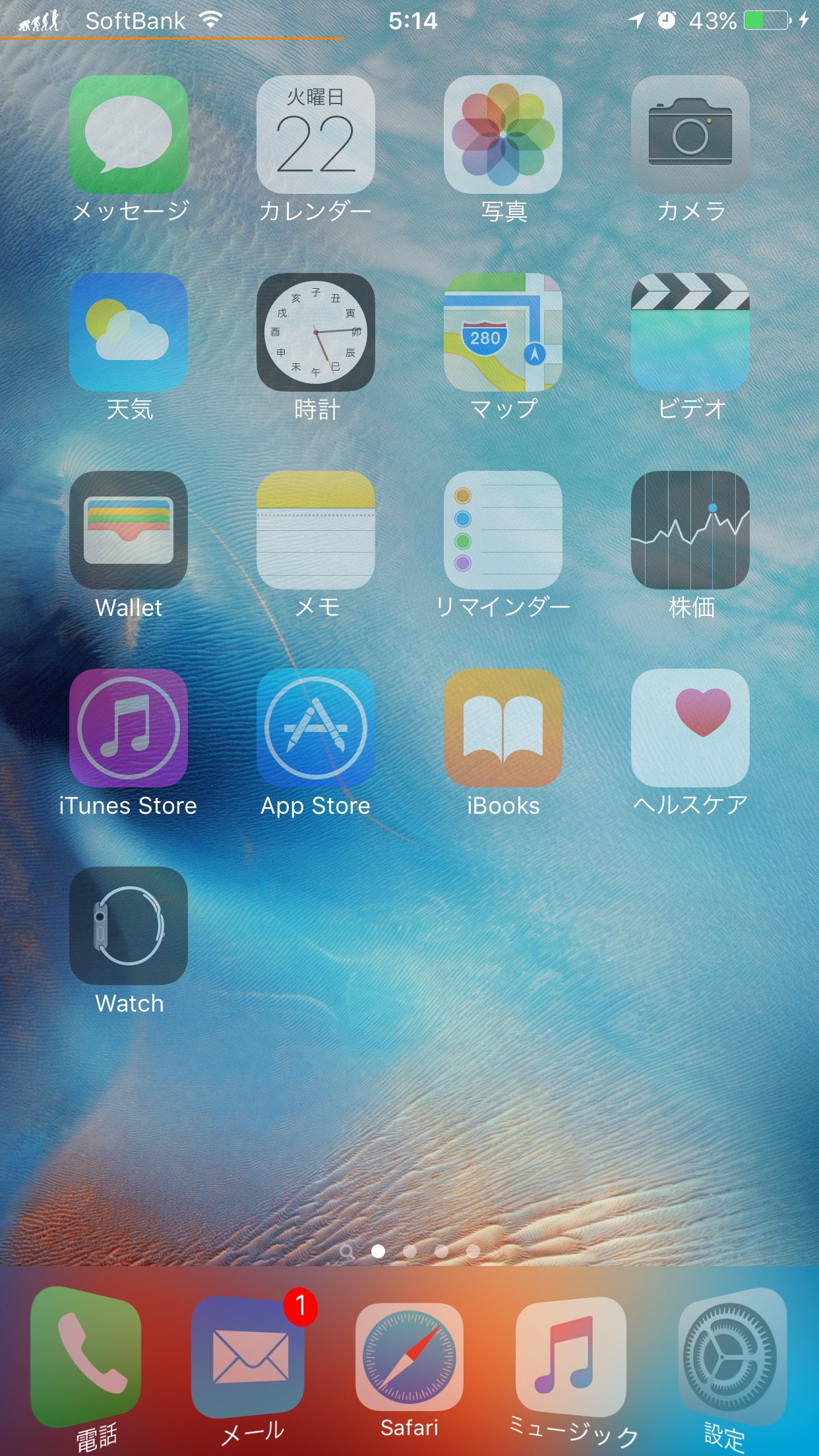The height and width of the screenshot is (1456, 819).
Task: Launch the メモ notes app
Action: pos(316,530)
